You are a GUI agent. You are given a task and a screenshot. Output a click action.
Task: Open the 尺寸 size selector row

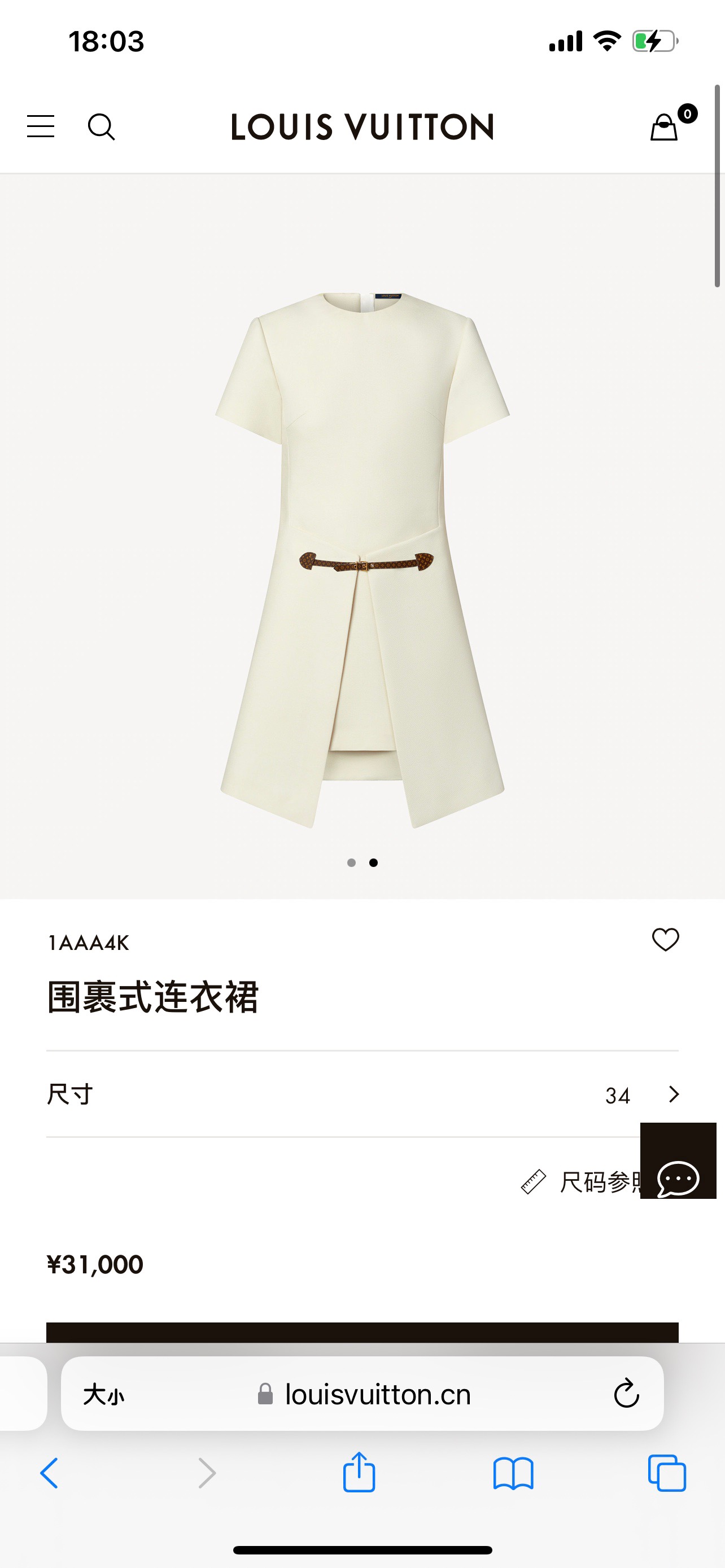click(362, 1094)
